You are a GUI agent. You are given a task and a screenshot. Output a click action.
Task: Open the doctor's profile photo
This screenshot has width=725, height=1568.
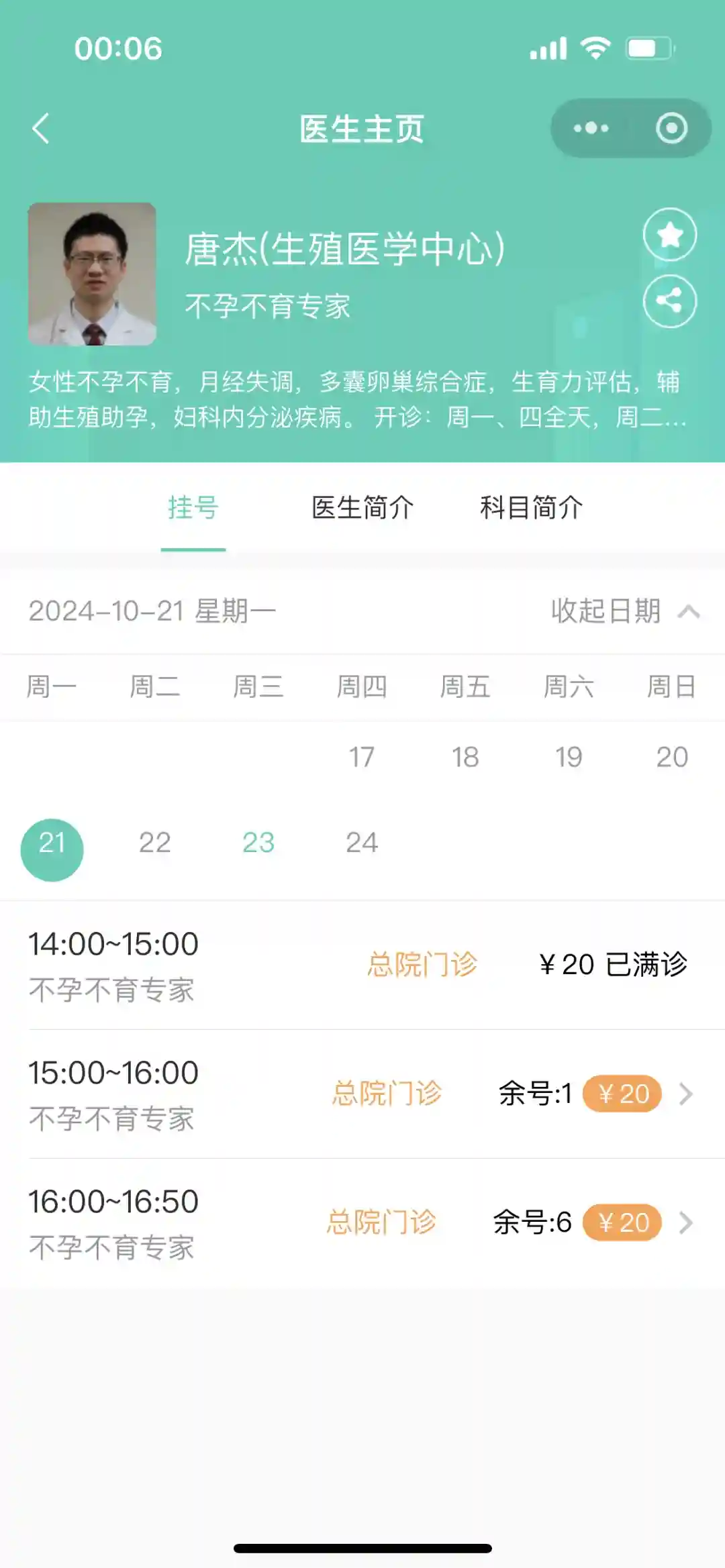[92, 274]
